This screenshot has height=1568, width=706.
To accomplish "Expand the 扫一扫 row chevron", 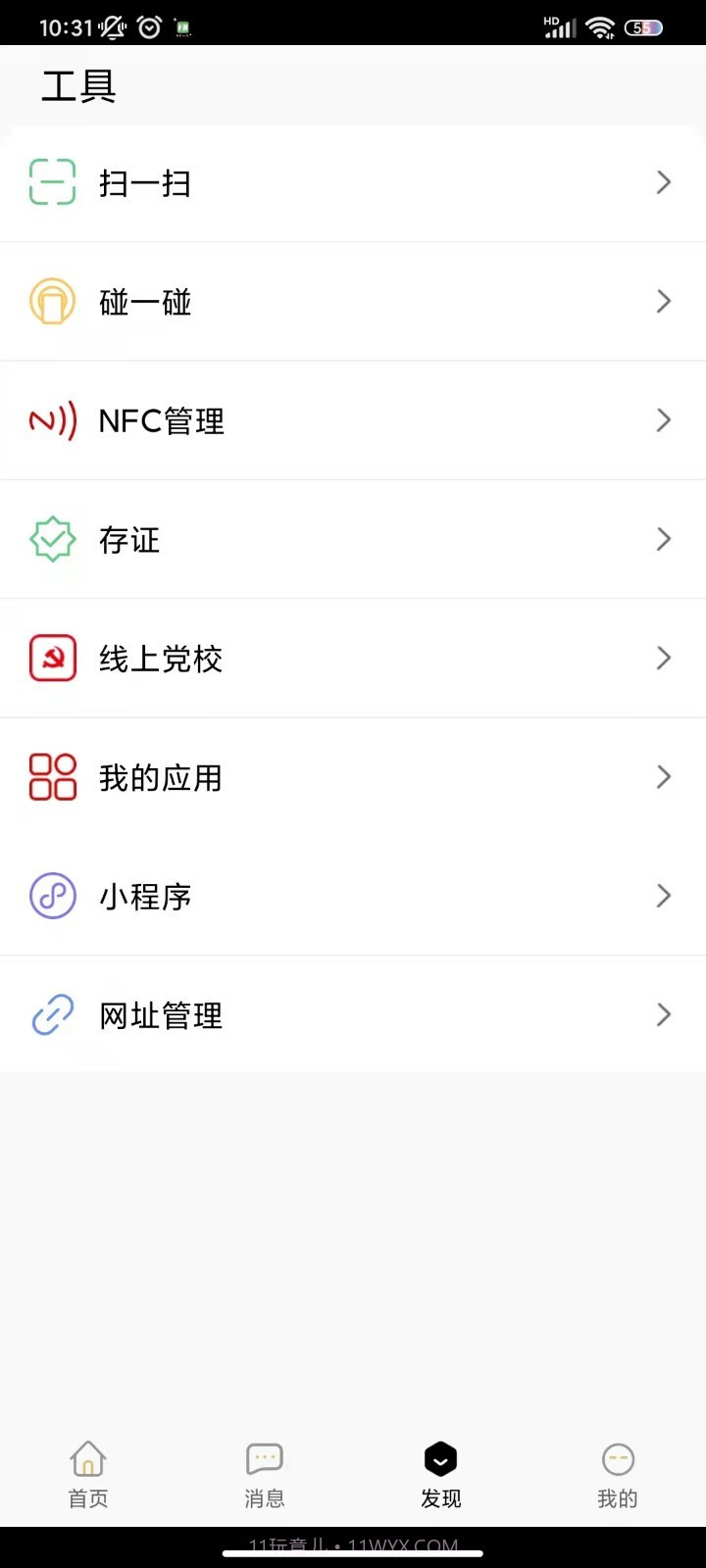I will (664, 182).
